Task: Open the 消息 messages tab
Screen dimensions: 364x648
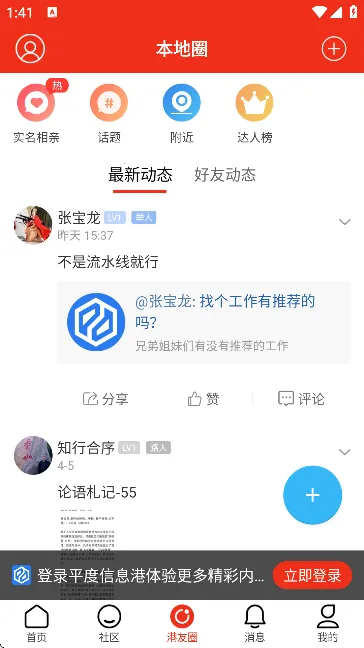Action: click(255, 624)
